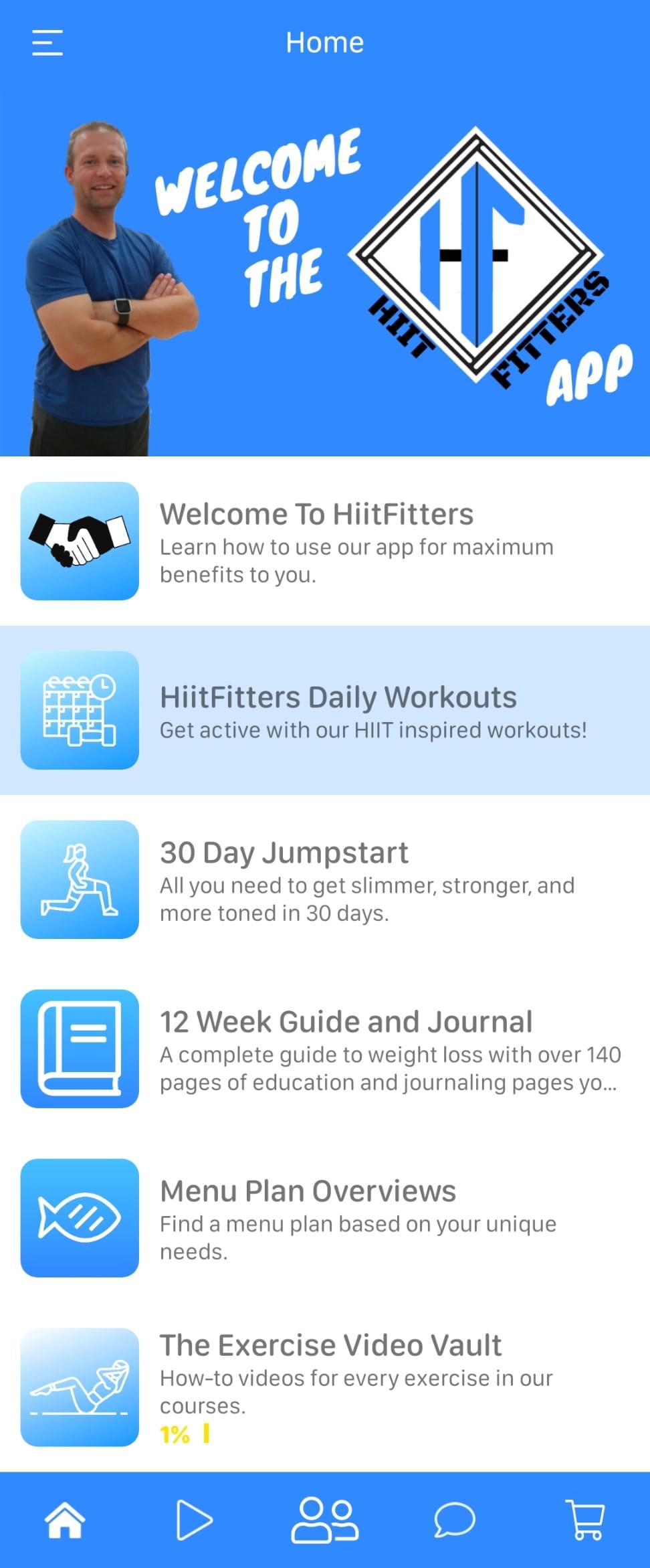Open 12 Week Guide and Journal
650x1568 pixels.
(324, 1049)
